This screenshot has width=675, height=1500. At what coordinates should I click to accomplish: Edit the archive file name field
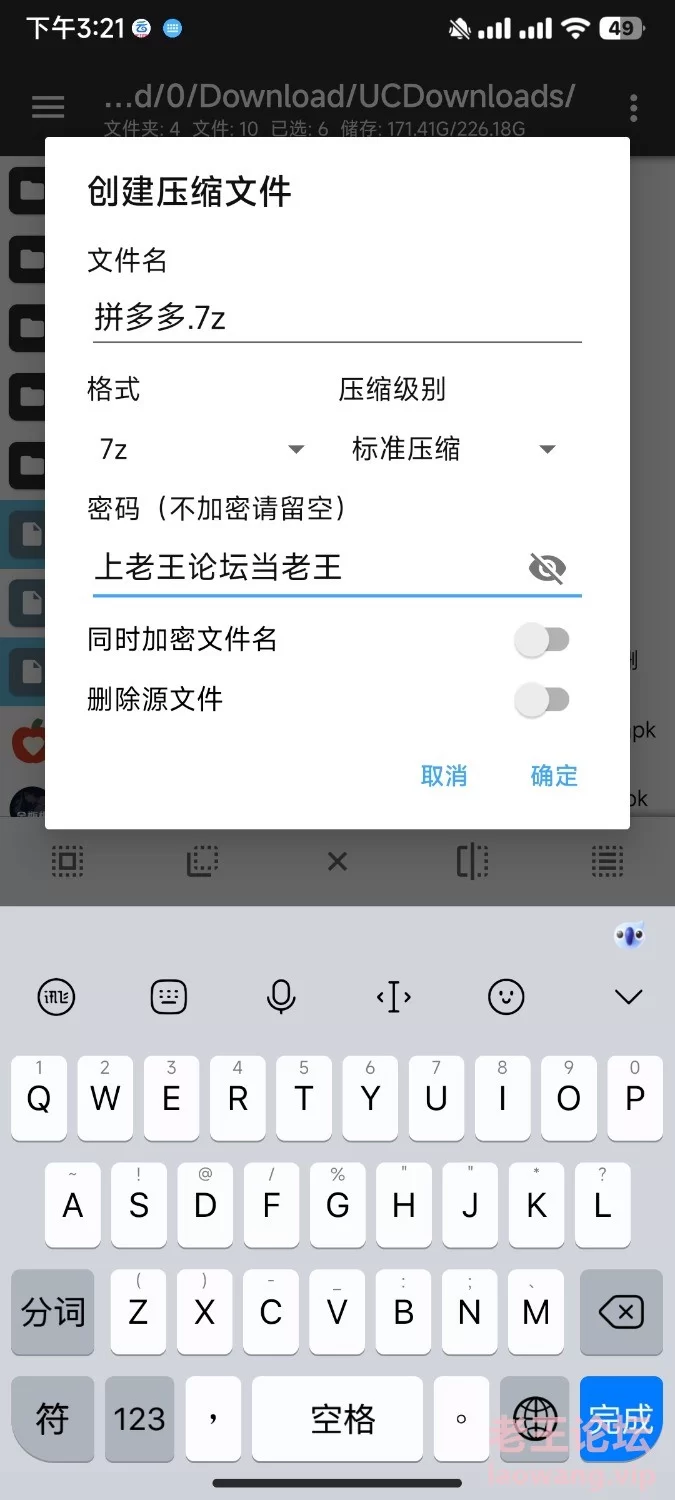click(x=337, y=318)
